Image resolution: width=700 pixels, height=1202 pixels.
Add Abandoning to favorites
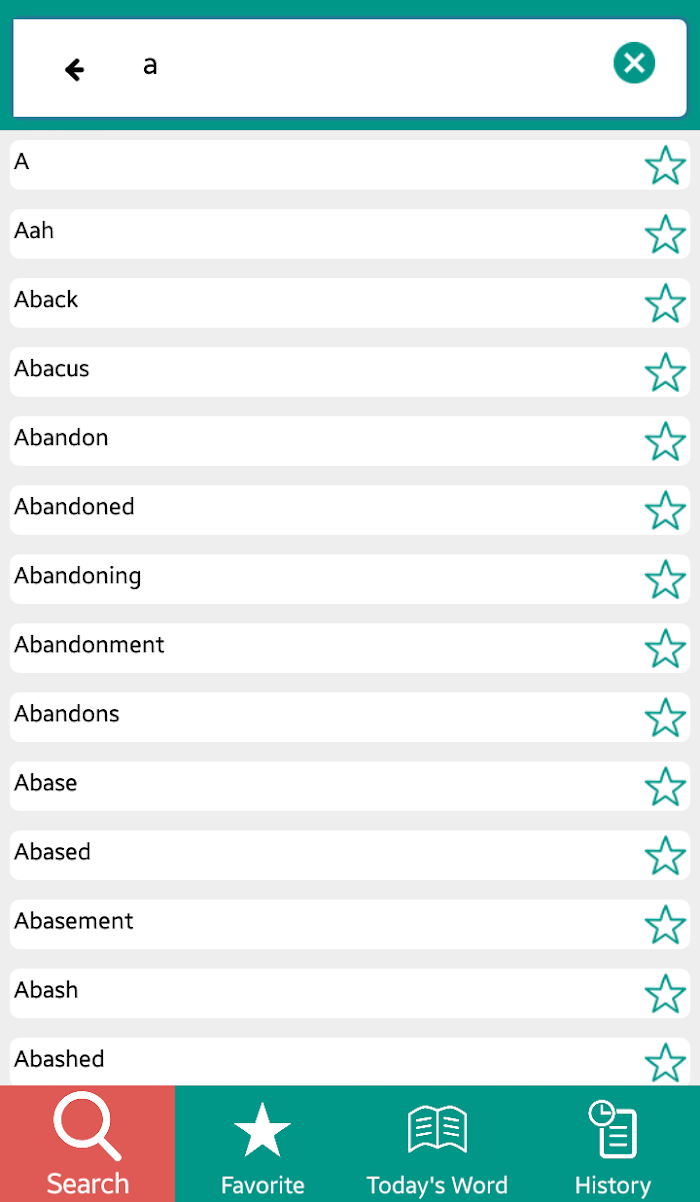[665, 579]
